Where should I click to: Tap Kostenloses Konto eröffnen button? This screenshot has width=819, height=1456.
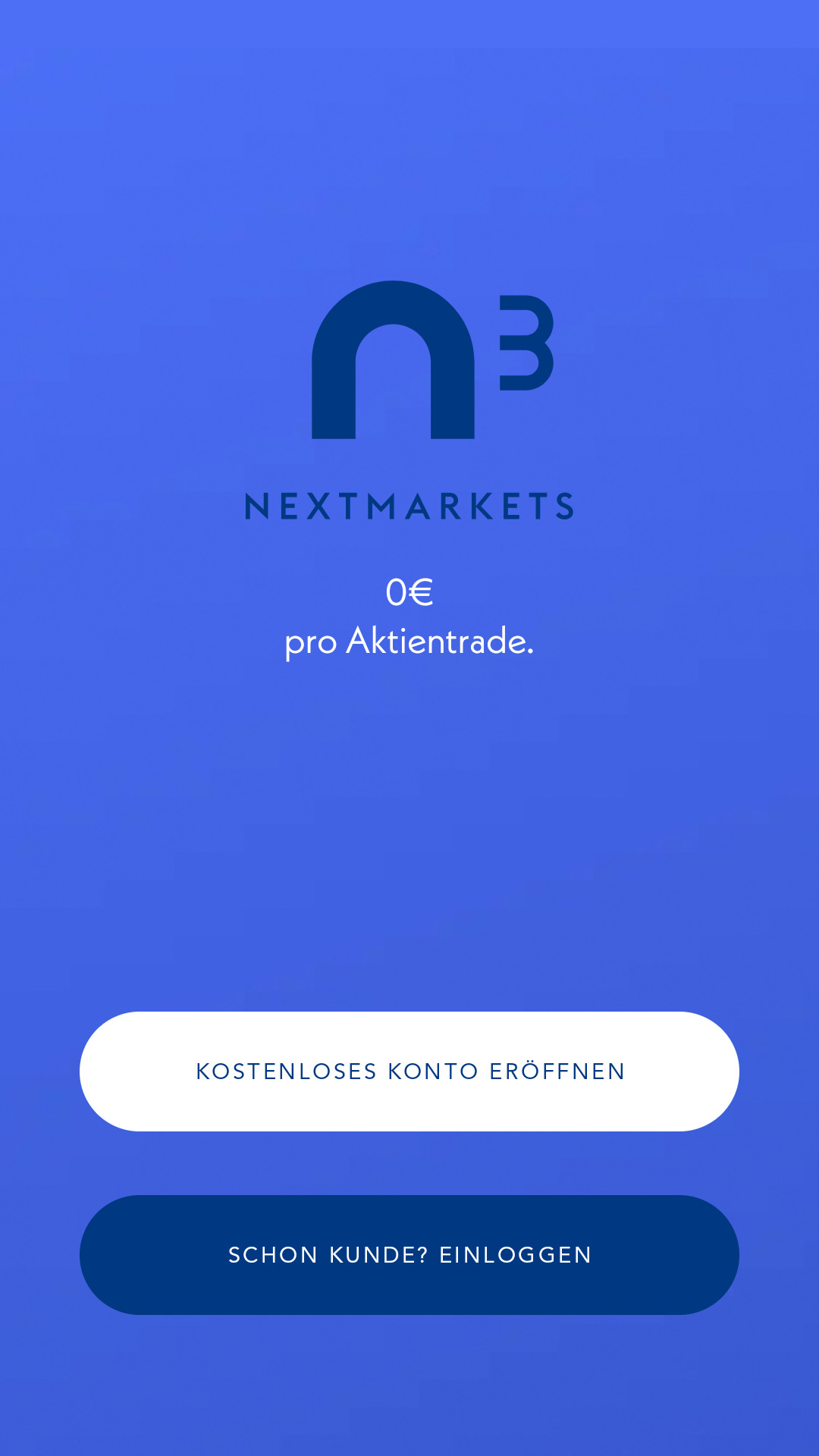[x=409, y=1071]
